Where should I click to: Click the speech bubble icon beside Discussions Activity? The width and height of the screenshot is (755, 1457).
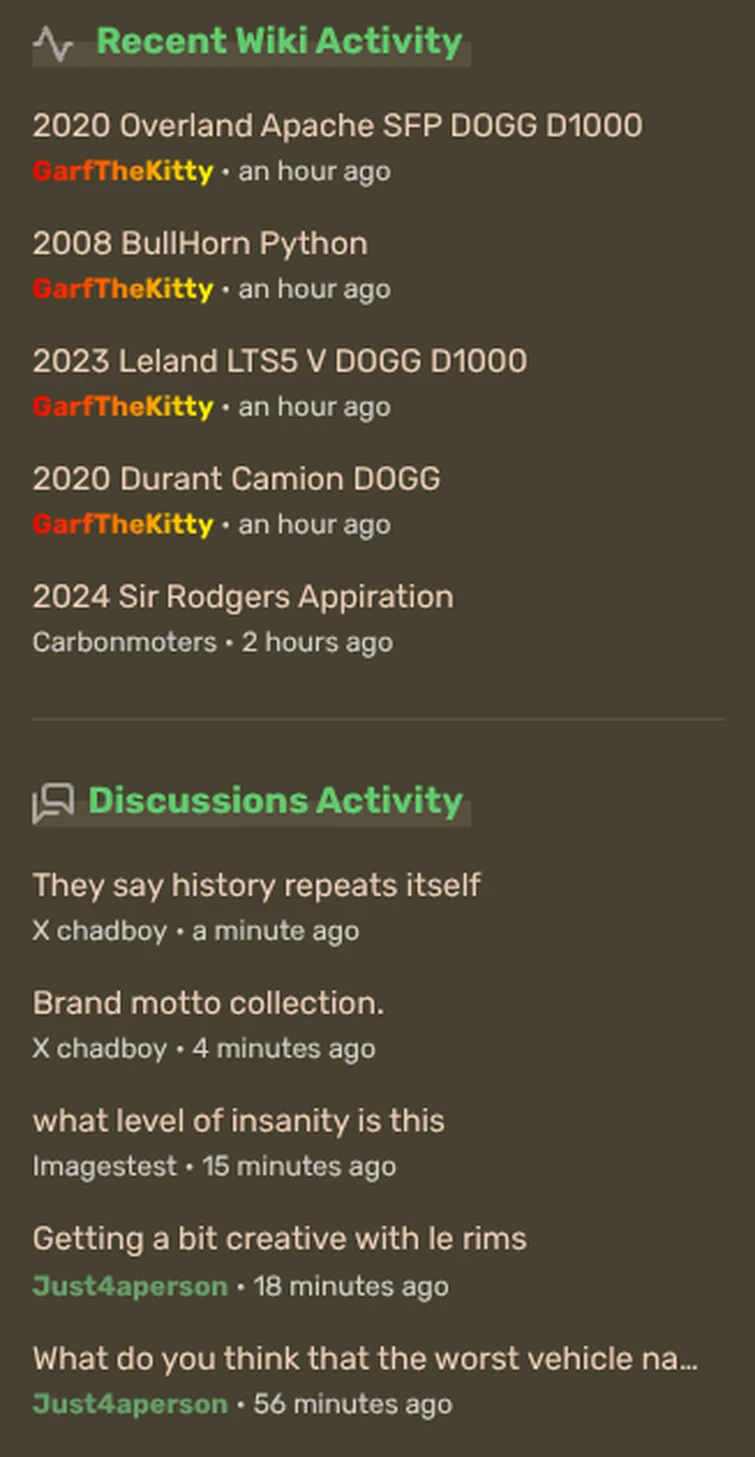tap(55, 800)
